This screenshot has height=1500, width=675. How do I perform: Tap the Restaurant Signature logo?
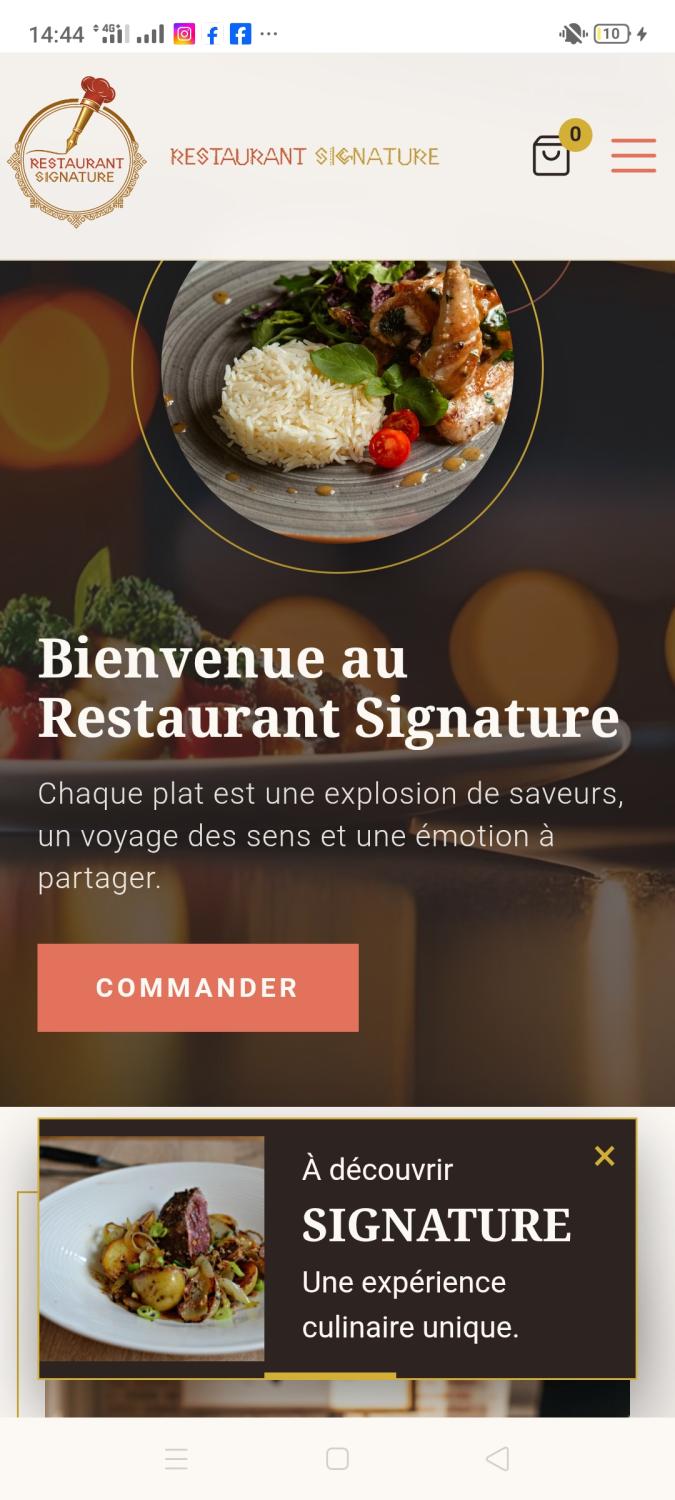click(77, 154)
